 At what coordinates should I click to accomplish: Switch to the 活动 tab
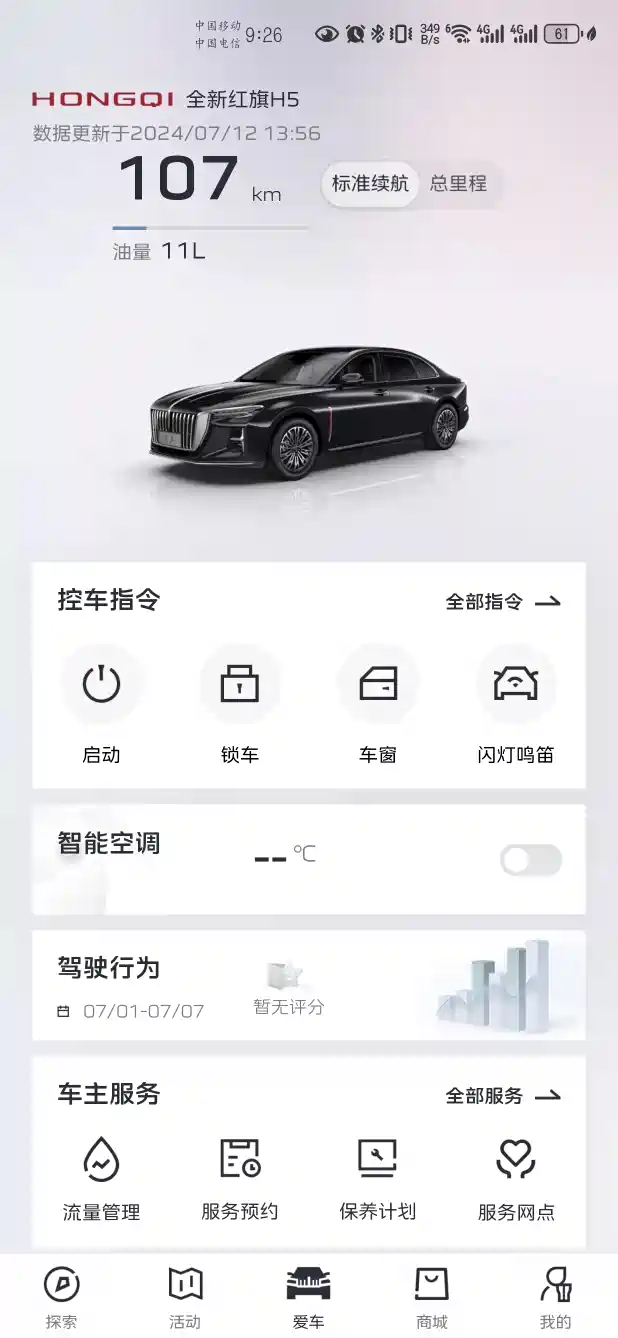[185, 1297]
